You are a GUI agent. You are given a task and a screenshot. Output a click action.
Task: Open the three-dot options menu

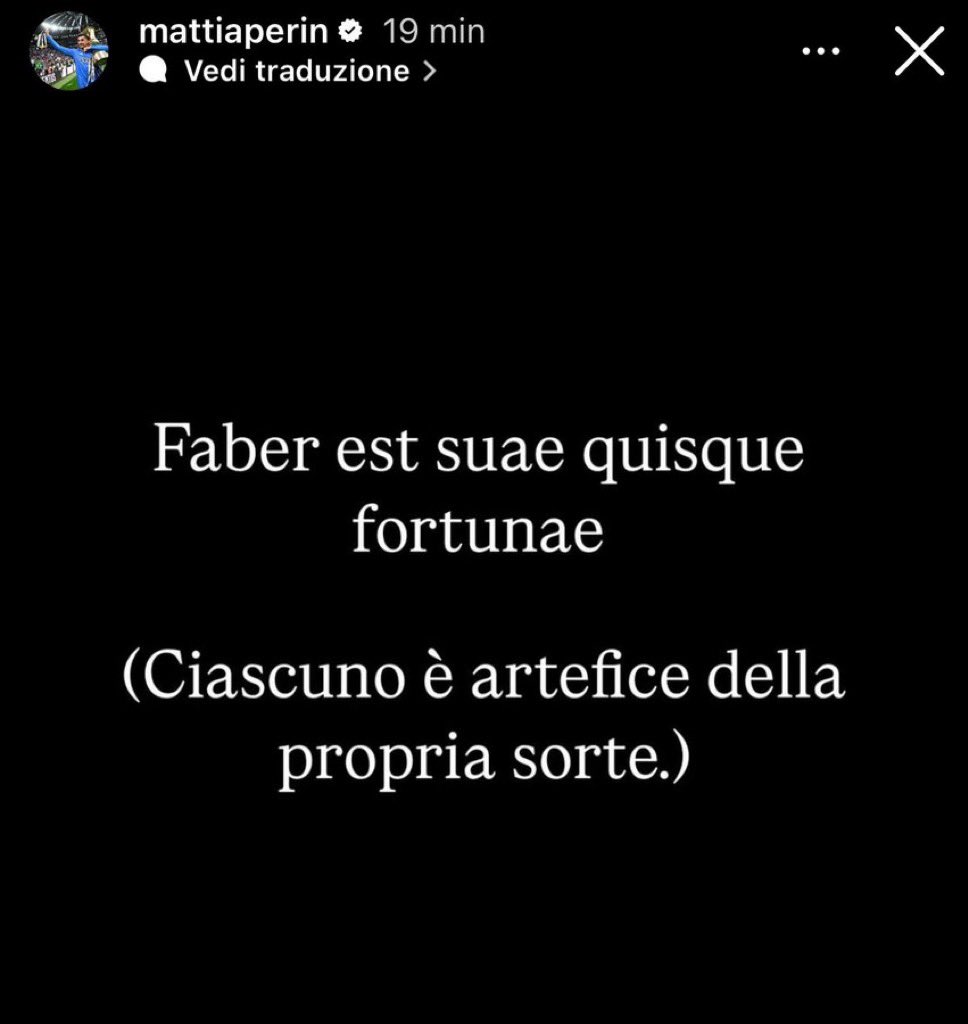(821, 51)
